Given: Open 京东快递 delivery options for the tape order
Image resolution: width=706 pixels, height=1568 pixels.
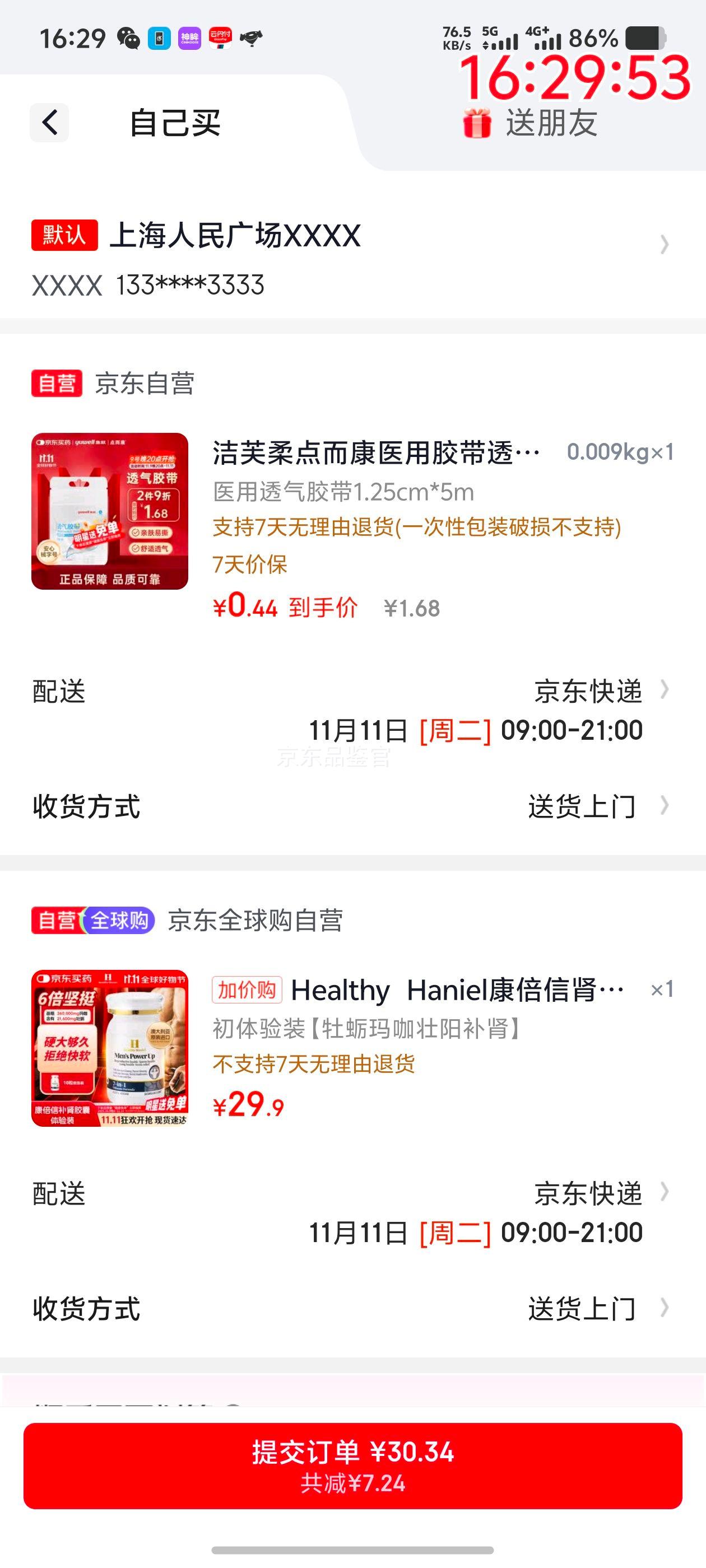Looking at the screenshot, I should tap(589, 690).
